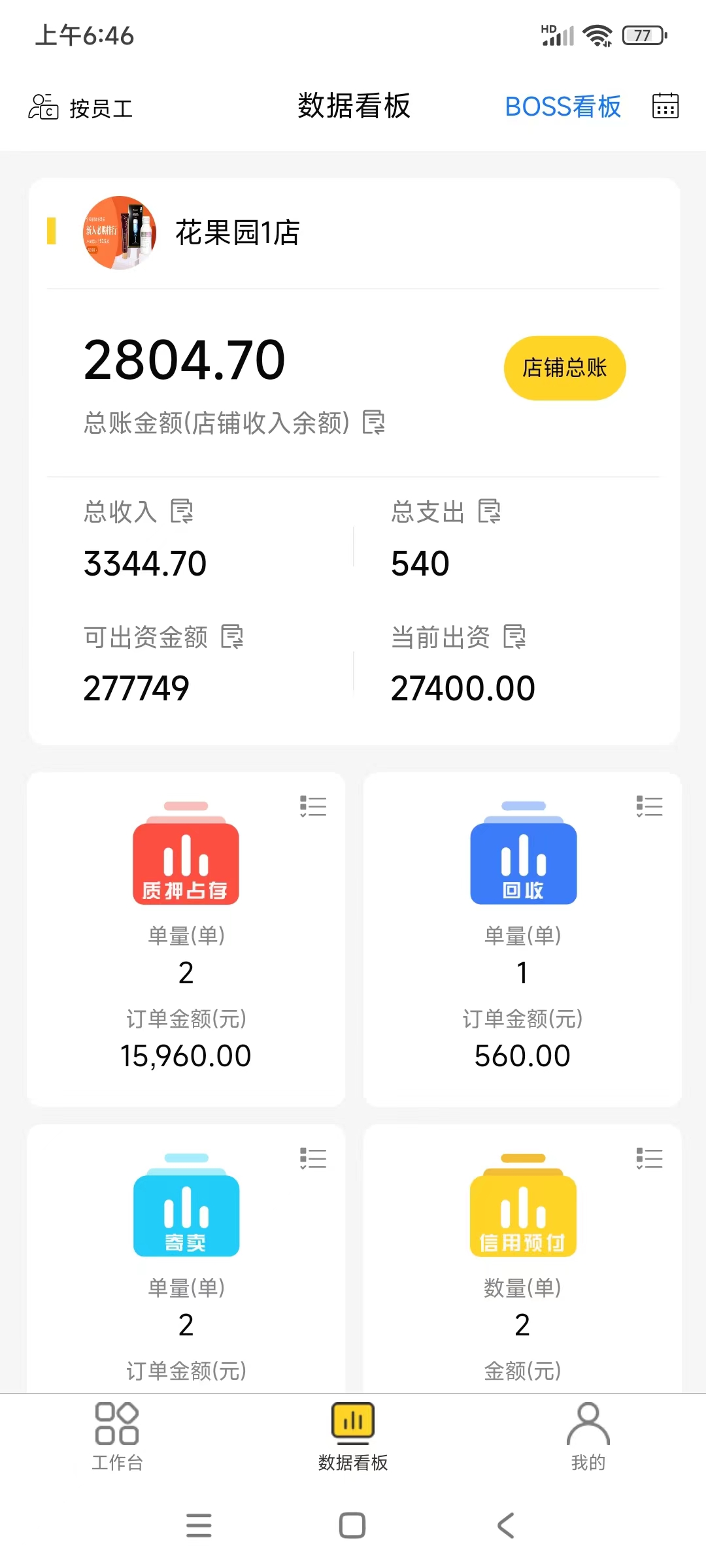Open the BOSS看板 link
Viewport: 706px width, 1568px height.
tap(563, 106)
